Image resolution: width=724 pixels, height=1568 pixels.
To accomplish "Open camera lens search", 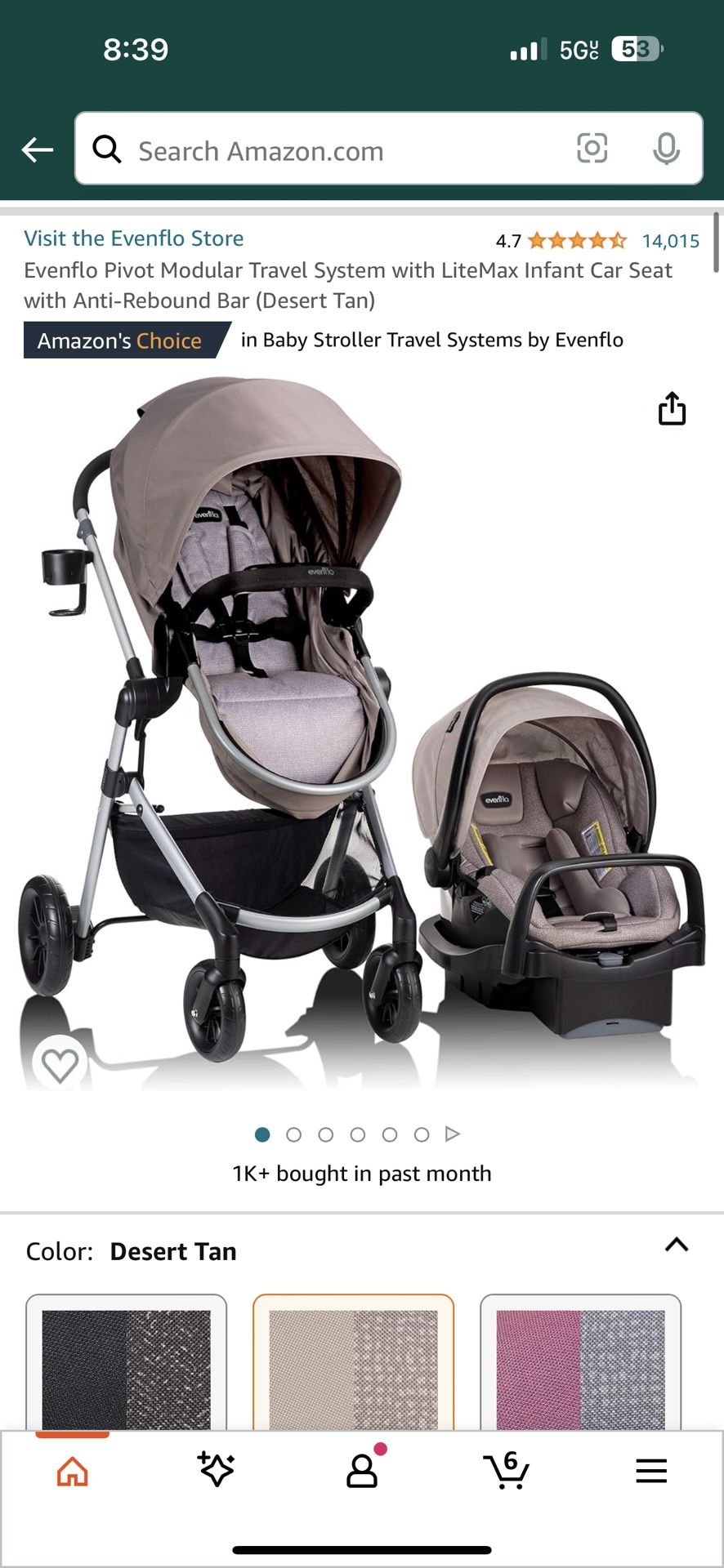I will (592, 149).
